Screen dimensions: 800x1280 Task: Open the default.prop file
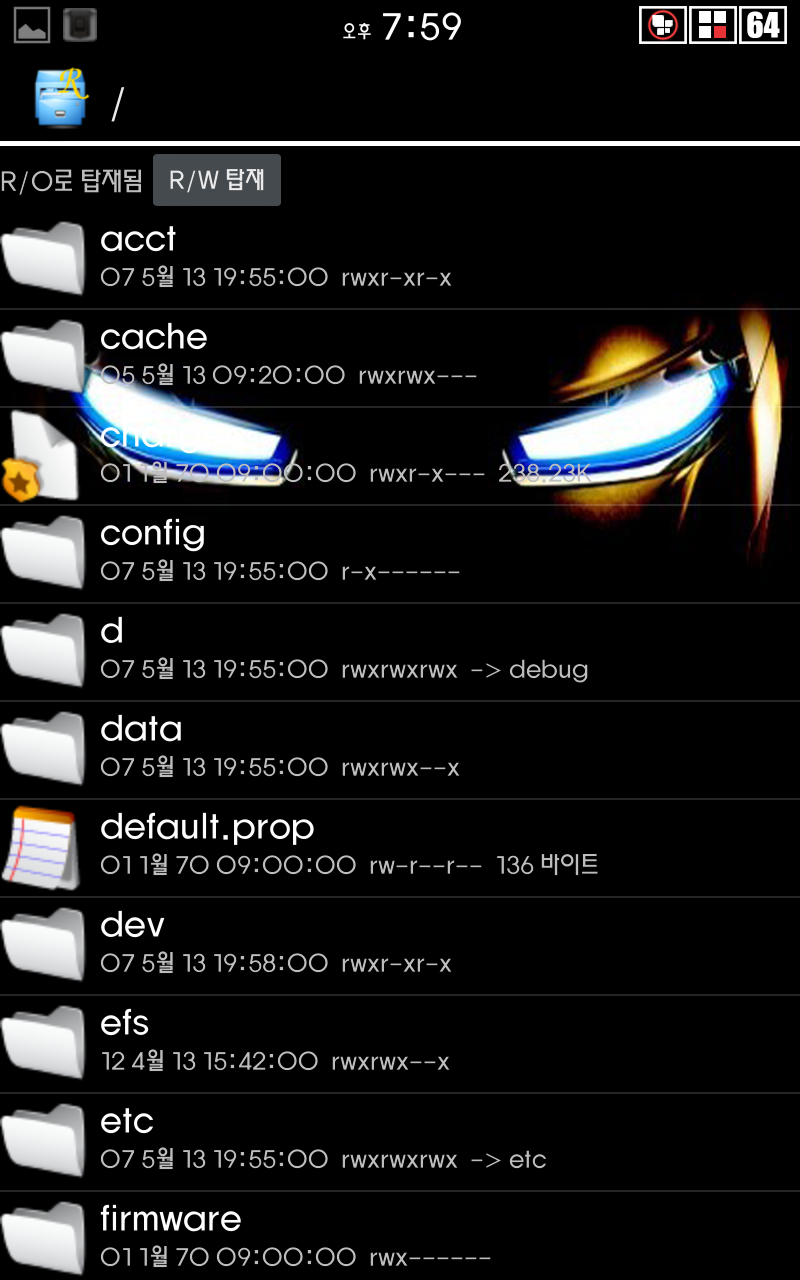click(400, 846)
